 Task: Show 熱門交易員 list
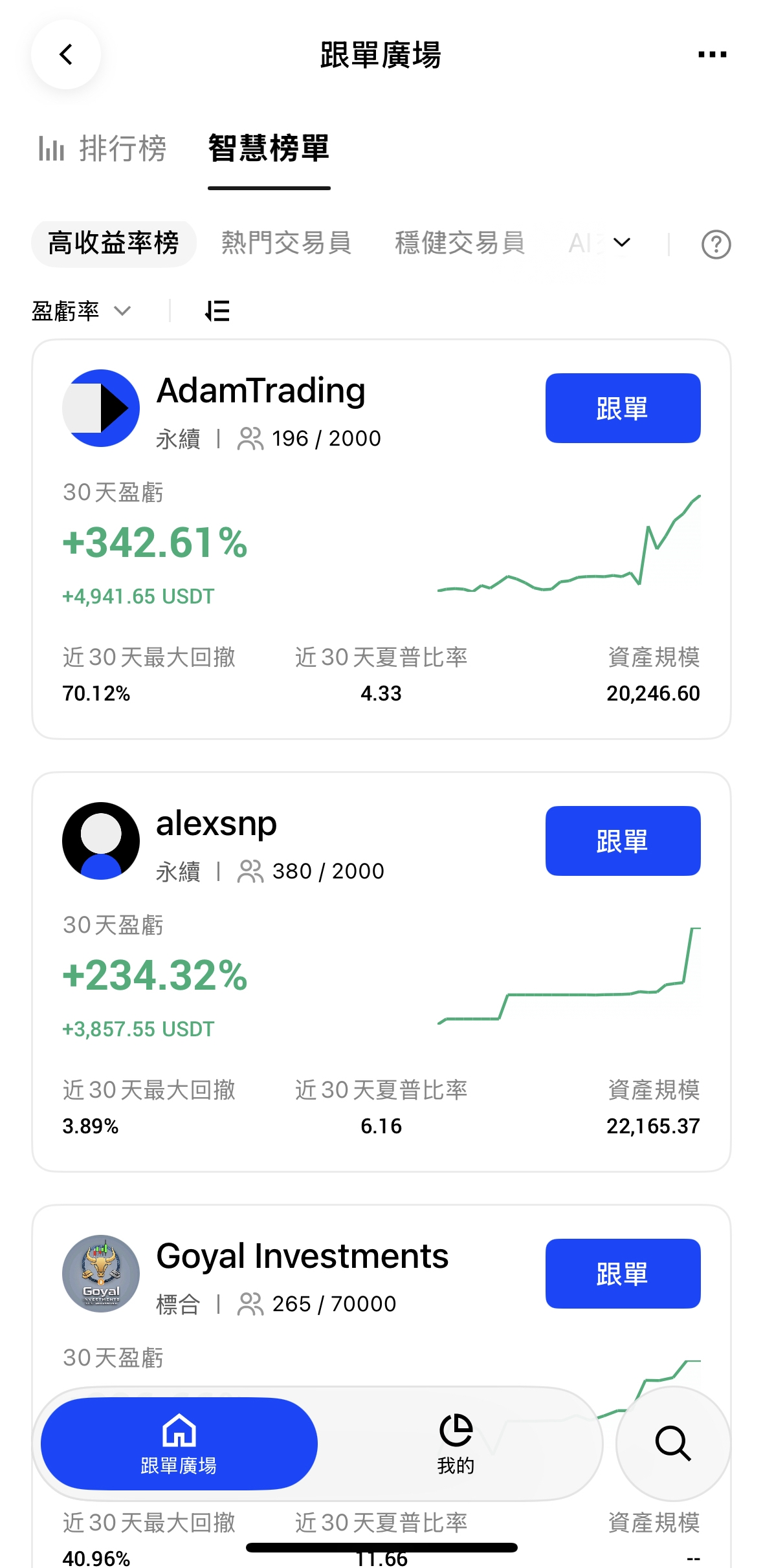point(286,244)
